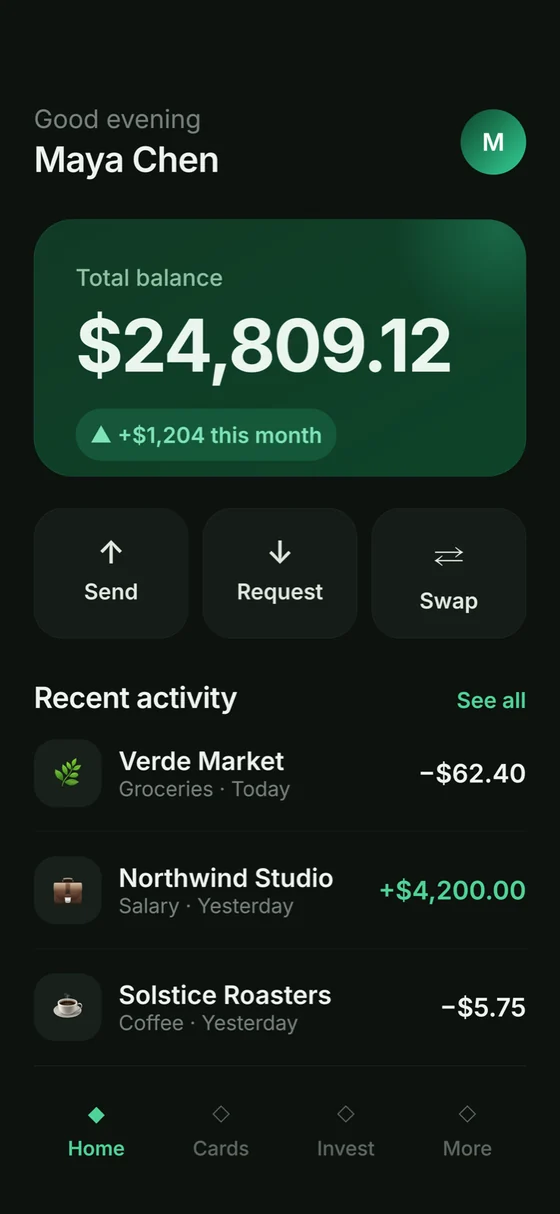The height and width of the screenshot is (1214, 560).
Task: Choose the Swap action
Action: (449, 573)
